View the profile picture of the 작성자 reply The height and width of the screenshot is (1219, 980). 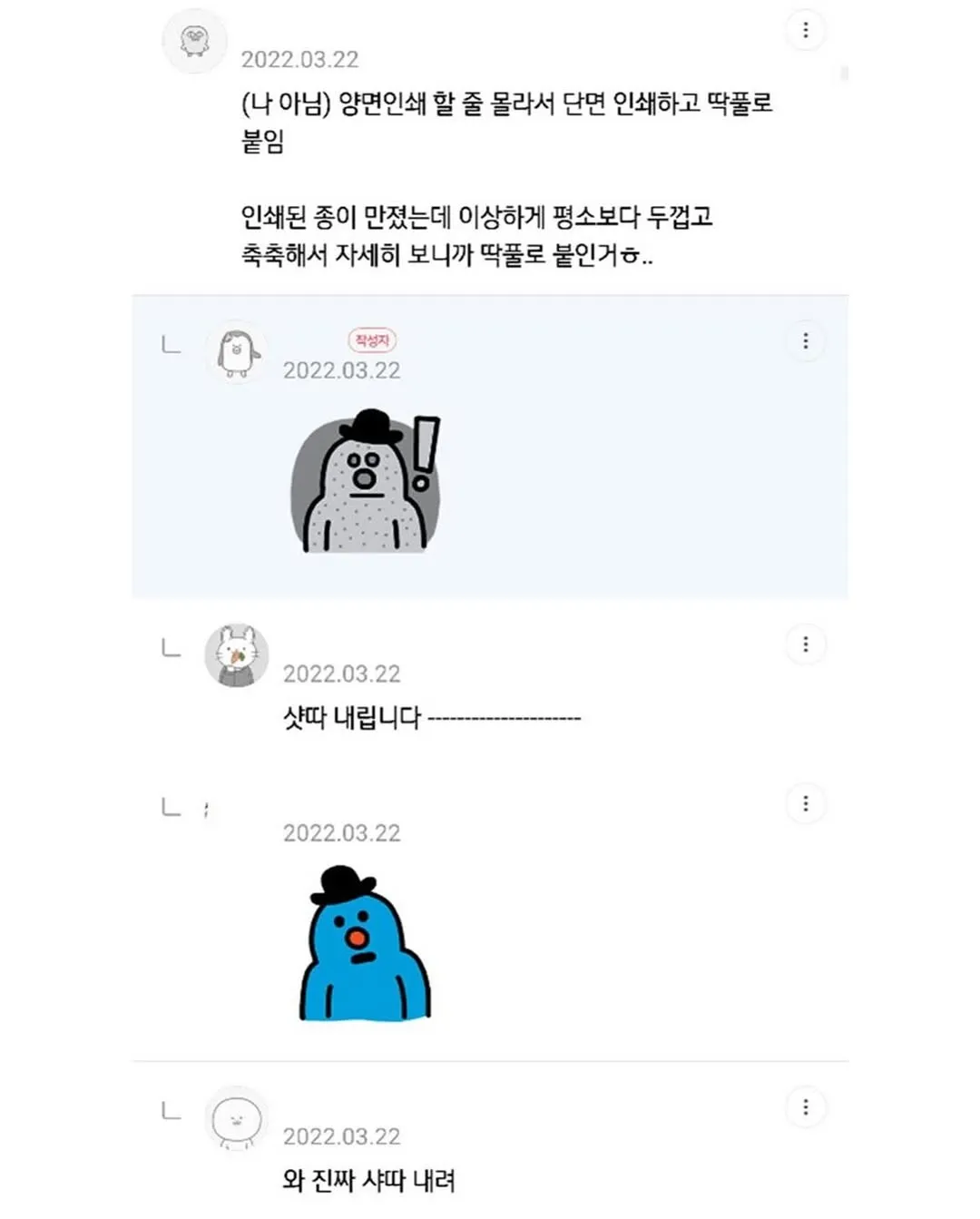pos(237,352)
